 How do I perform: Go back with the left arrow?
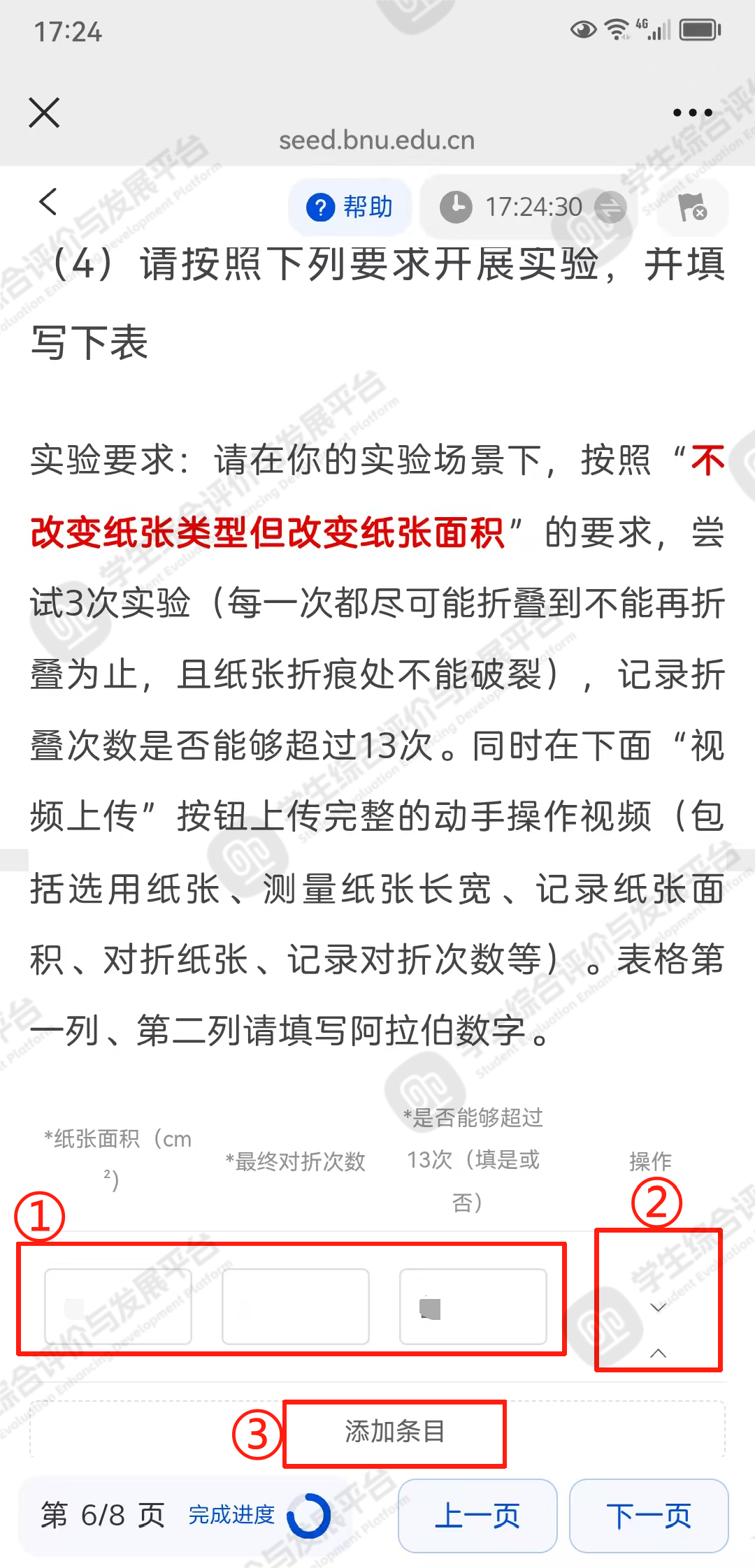pos(48,202)
